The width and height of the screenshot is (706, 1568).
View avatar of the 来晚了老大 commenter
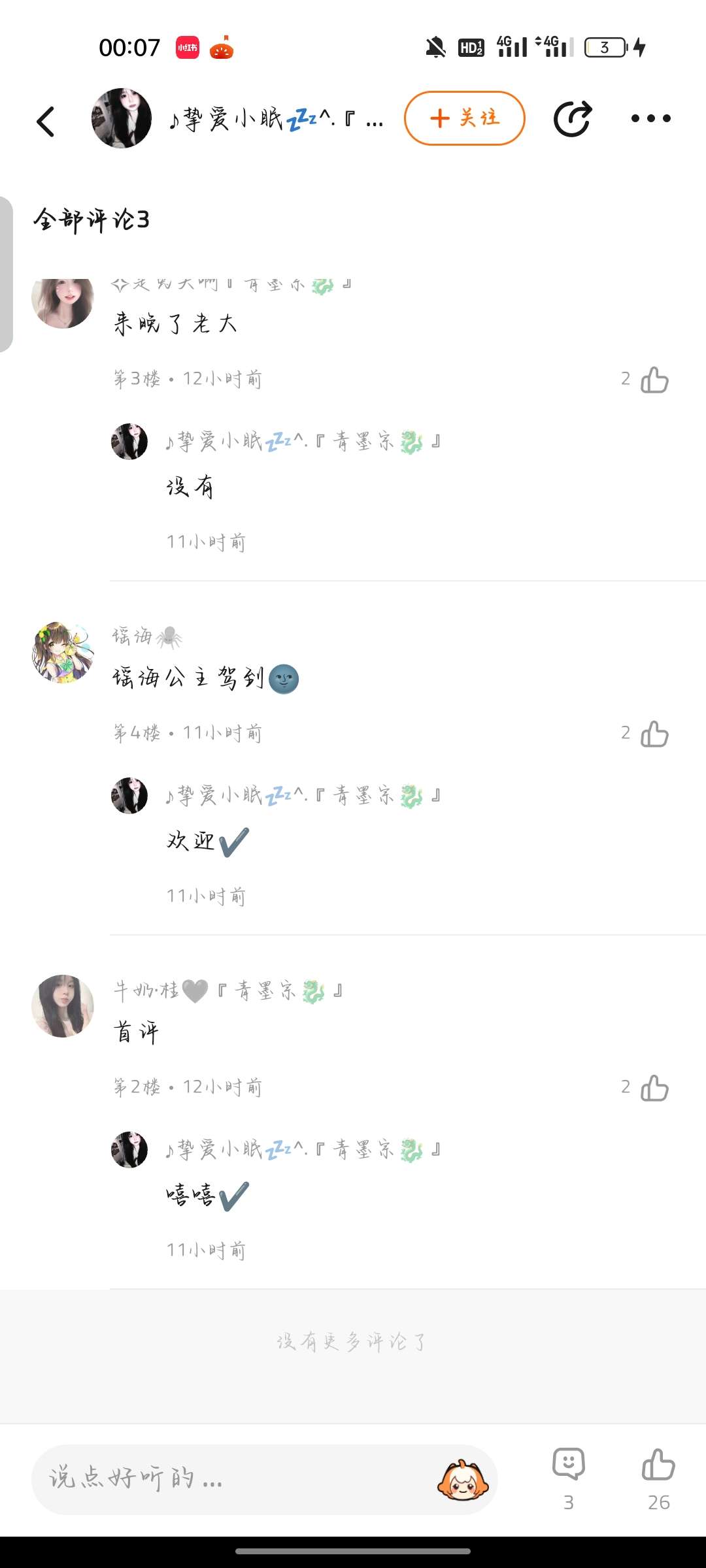click(x=63, y=303)
